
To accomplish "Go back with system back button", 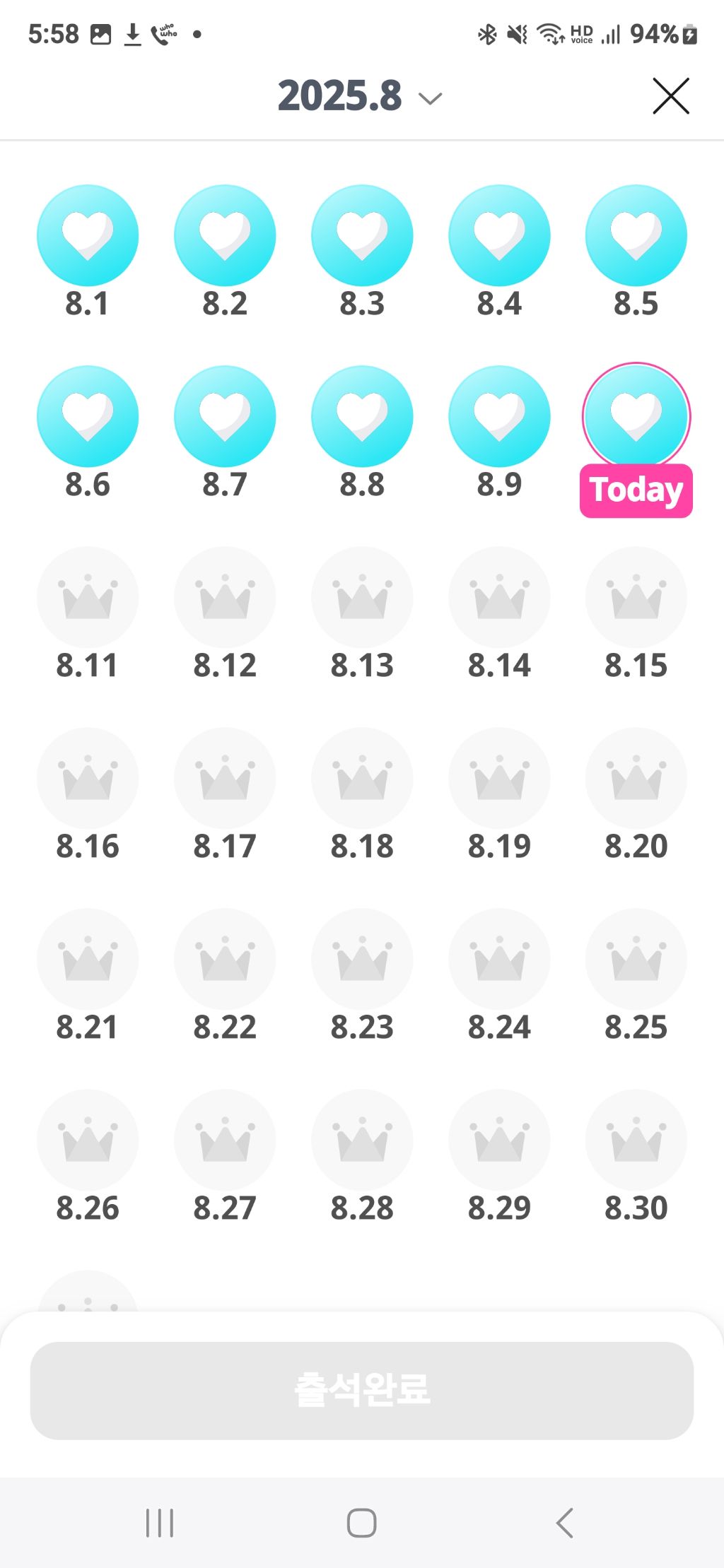I will 564,1523.
